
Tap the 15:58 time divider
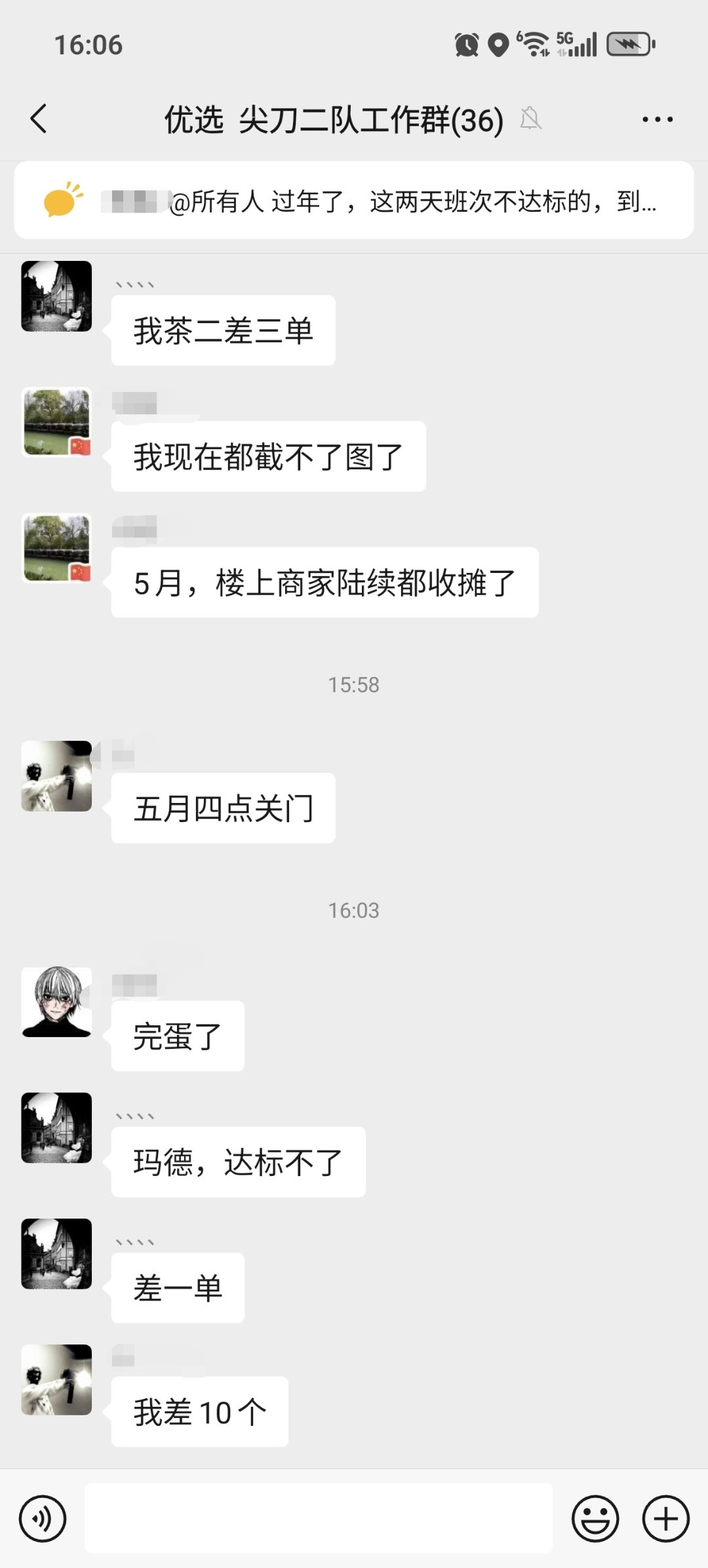(354, 684)
